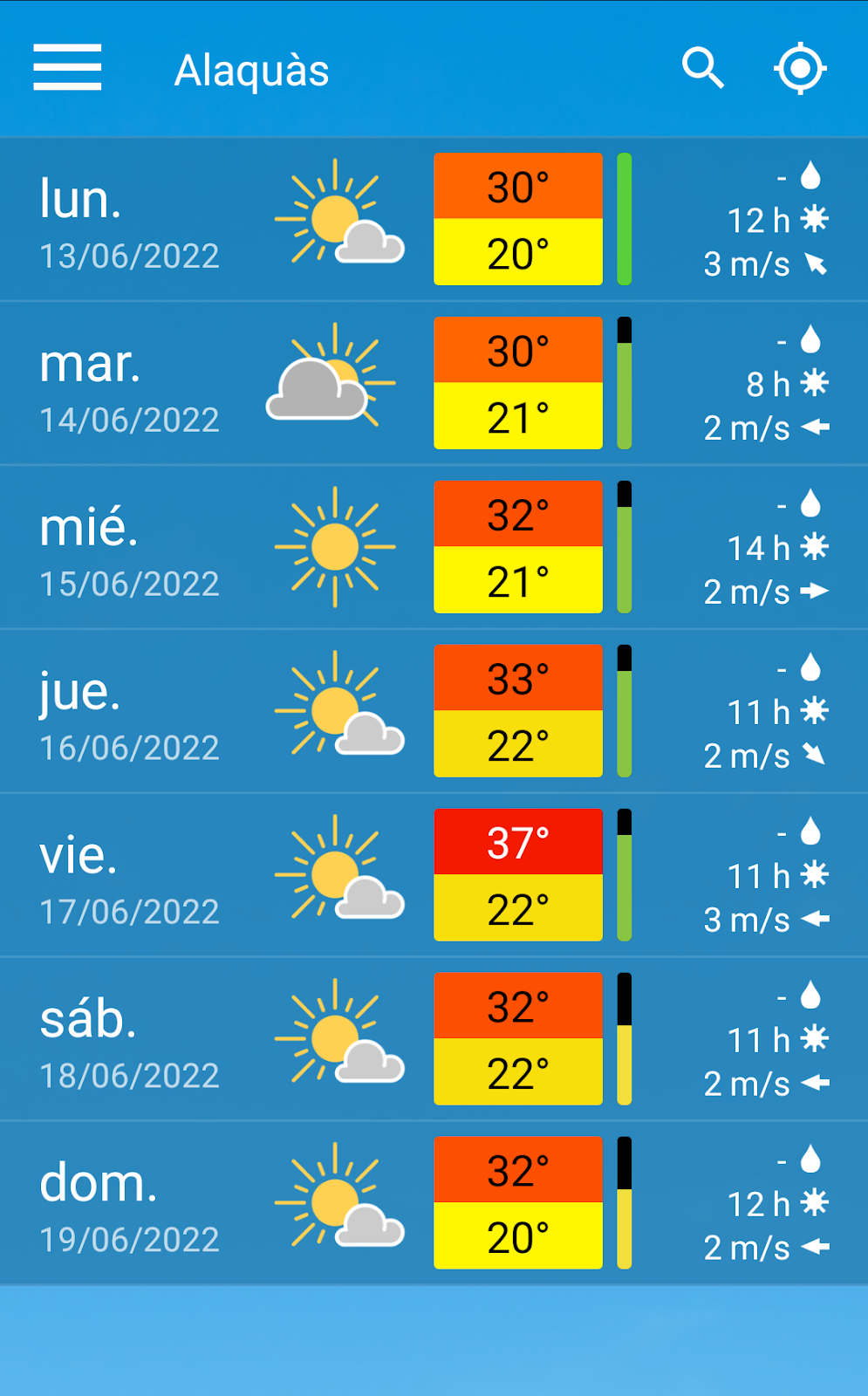Open the location search
Viewport: 868px width, 1396px height.
click(703, 68)
